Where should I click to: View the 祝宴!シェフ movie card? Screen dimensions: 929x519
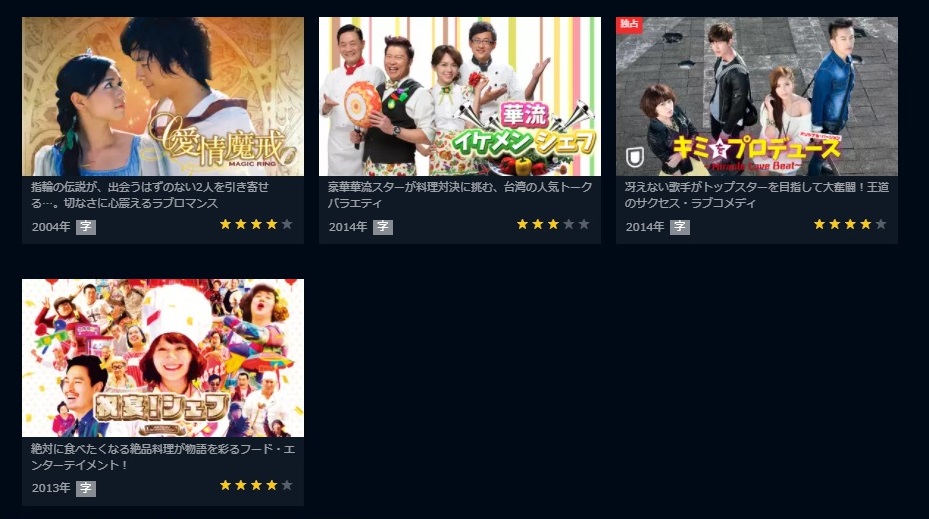click(x=163, y=358)
